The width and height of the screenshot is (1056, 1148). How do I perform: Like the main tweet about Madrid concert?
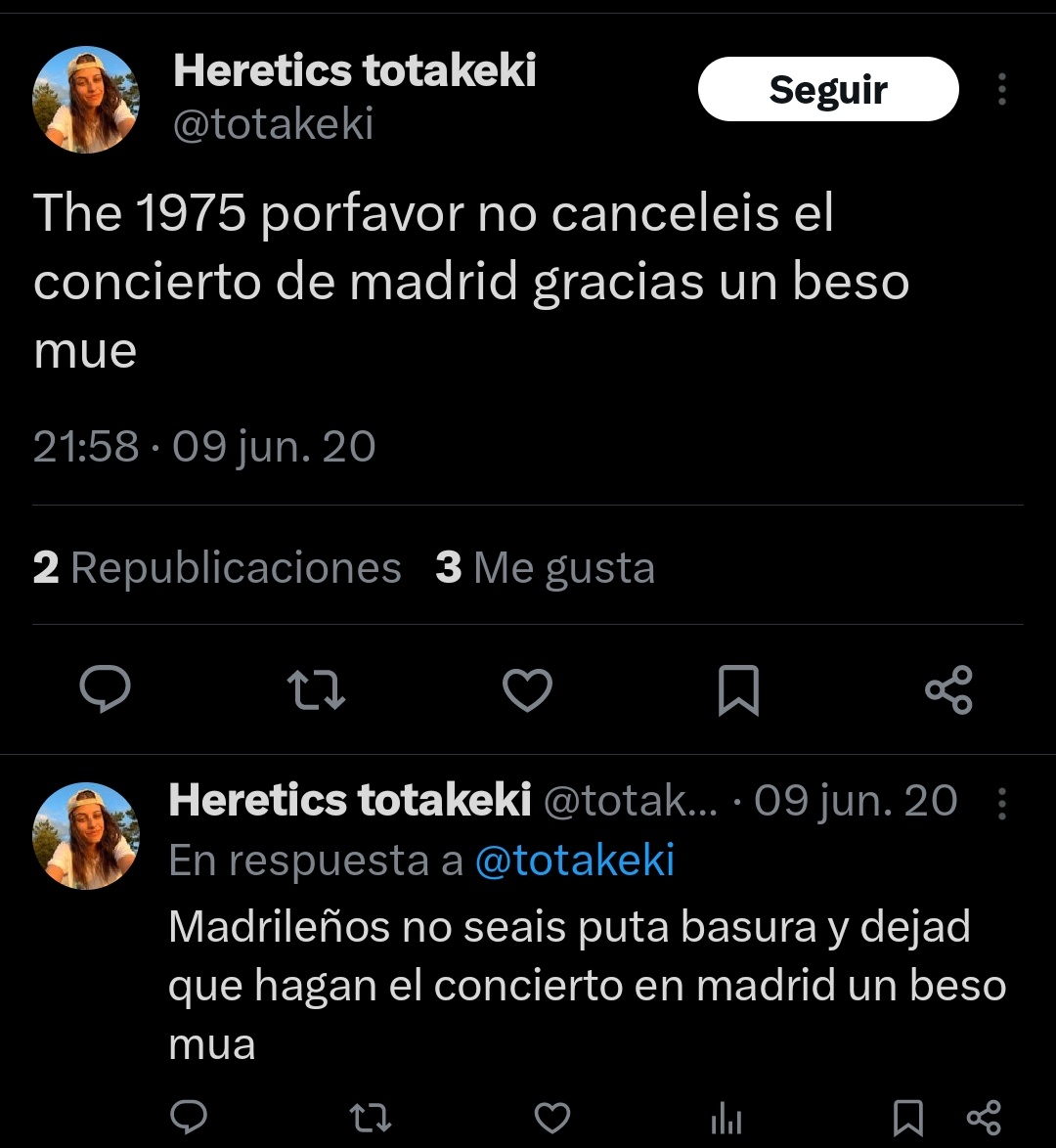(527, 689)
